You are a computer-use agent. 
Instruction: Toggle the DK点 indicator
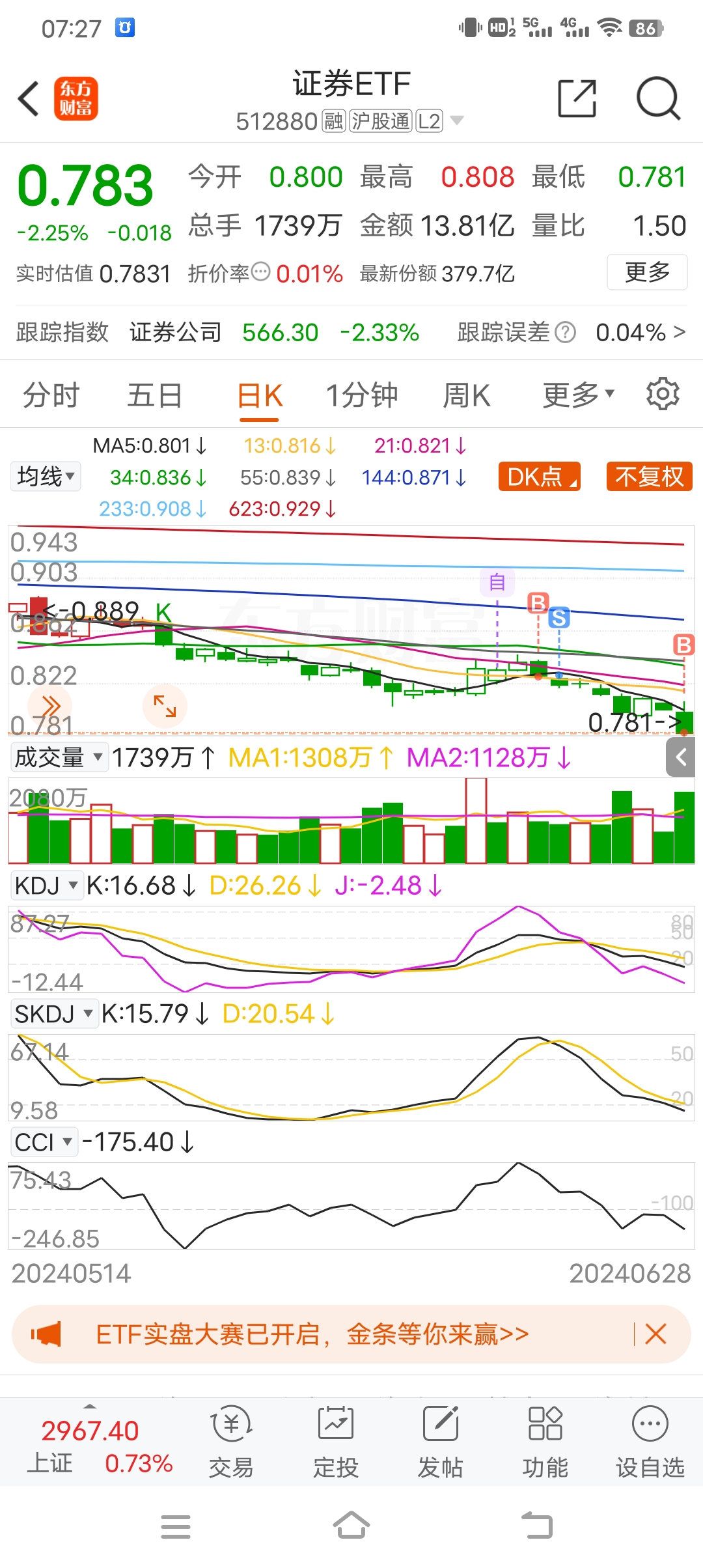(x=539, y=476)
